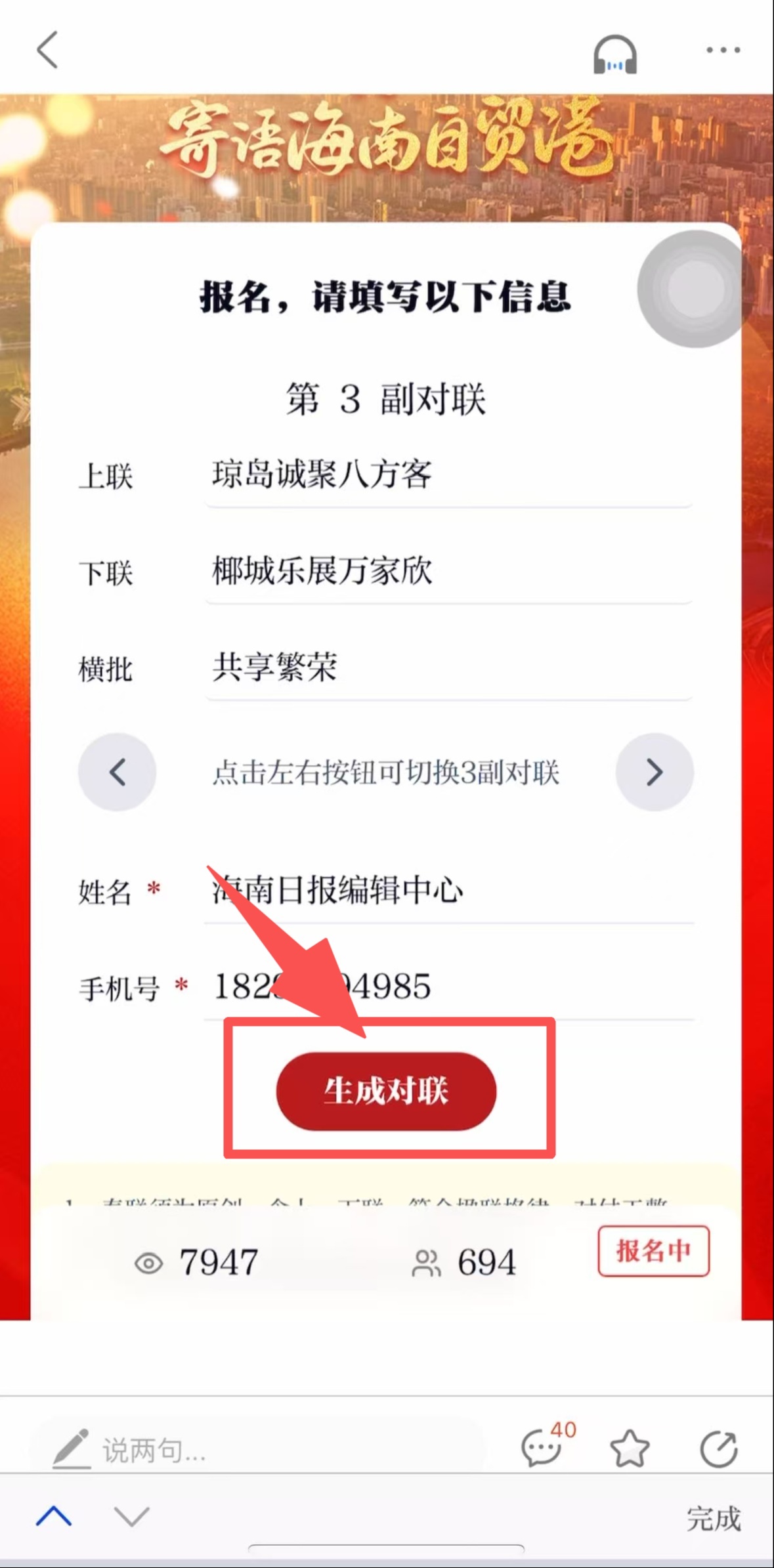Switch to the next couplet
The width and height of the screenshot is (774, 1568).
(654, 772)
